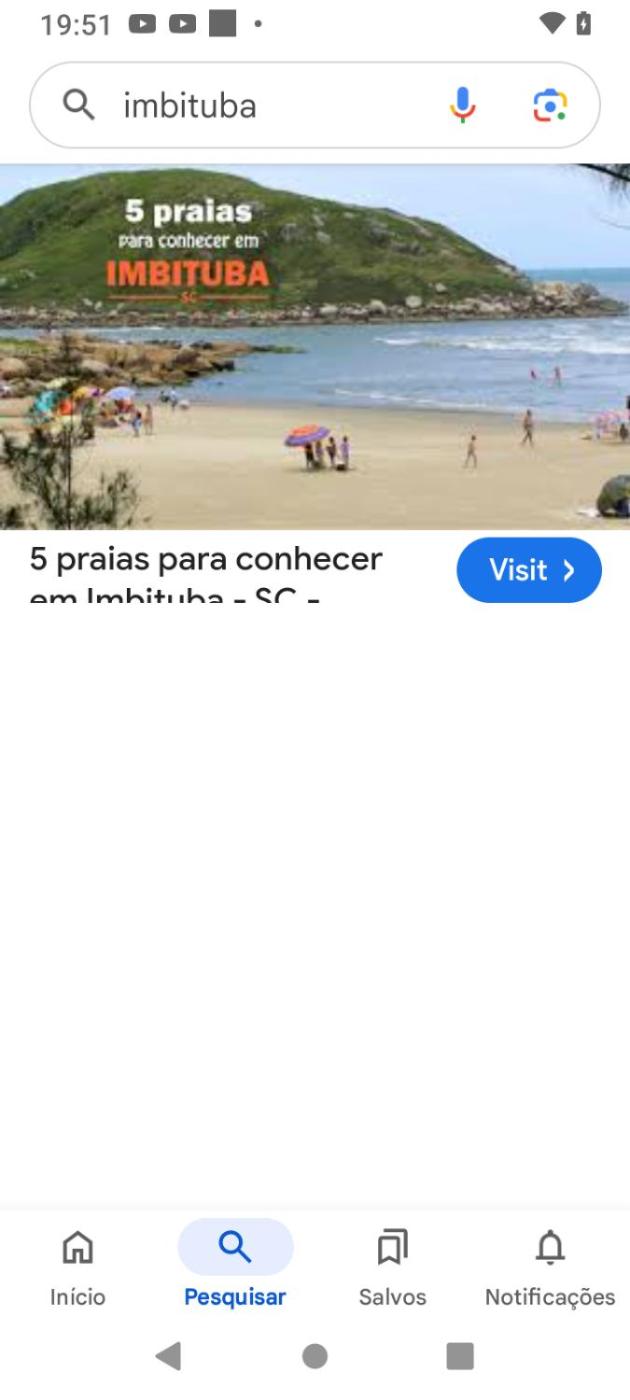Open Google Lens camera search
This screenshot has width=630, height=1400.
pyautogui.click(x=550, y=105)
